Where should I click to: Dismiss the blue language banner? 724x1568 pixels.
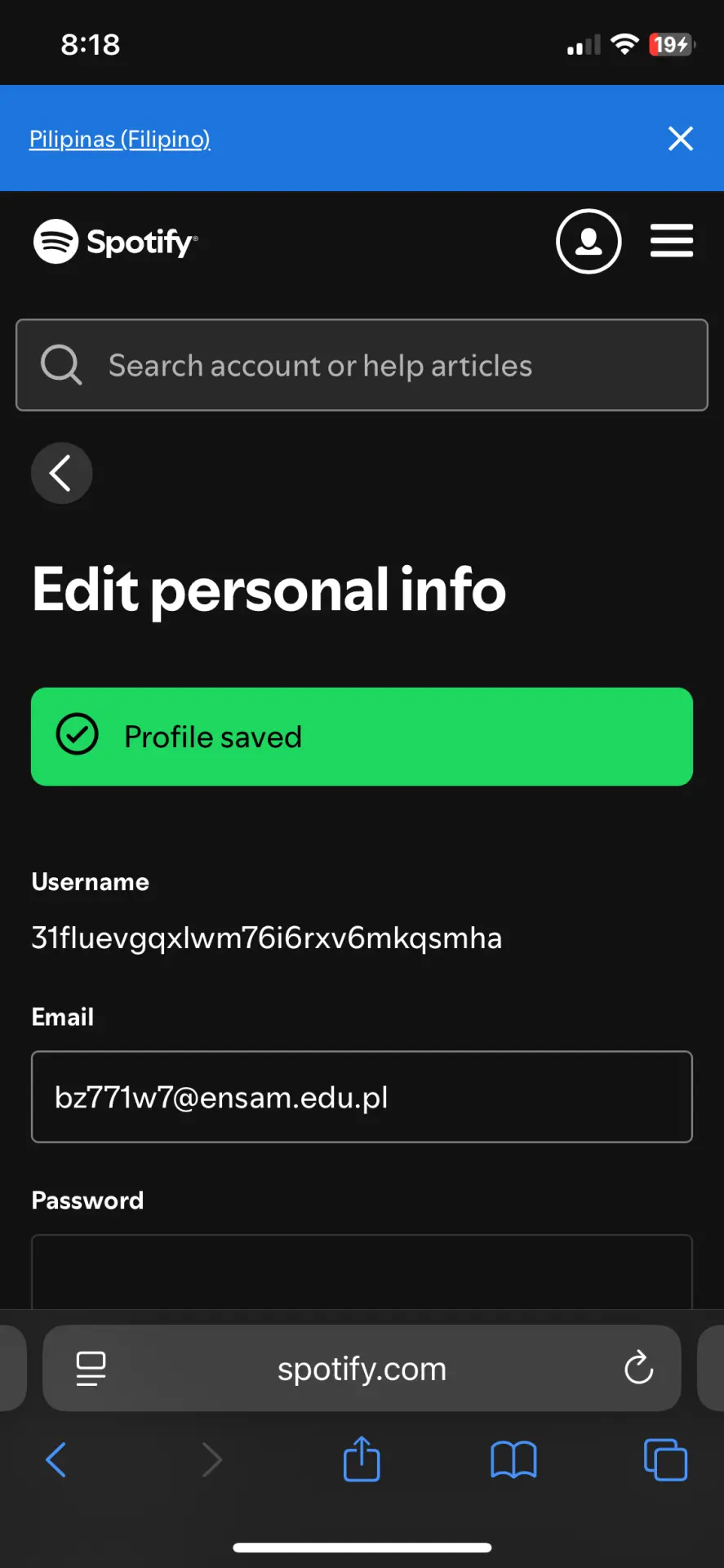(681, 139)
